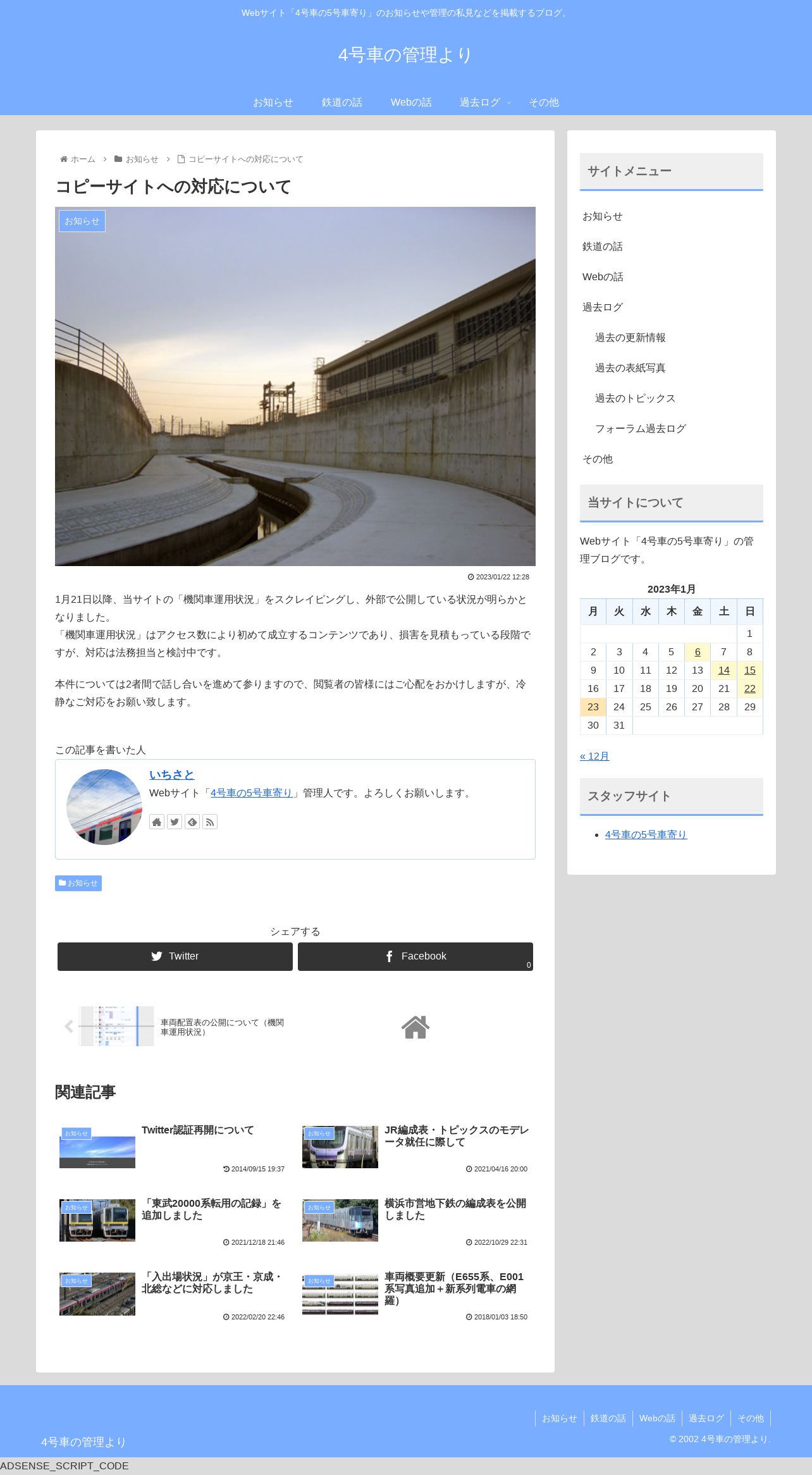Screen dimensions: 812x1475
Task: Open staff site link 4号車の5号車寄り
Action: [x=646, y=835]
